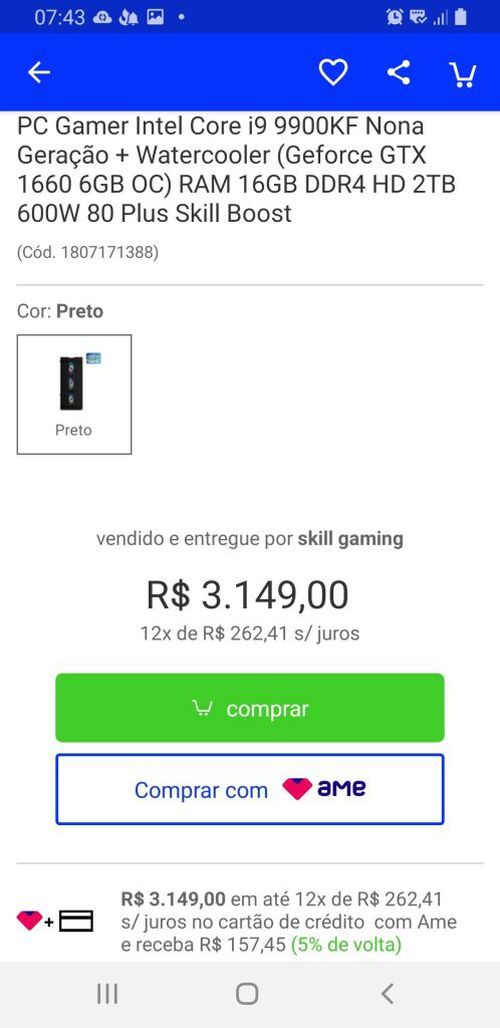Viewport: 500px width, 1028px height.
Task: Go to the phone home screen
Action: (247, 994)
